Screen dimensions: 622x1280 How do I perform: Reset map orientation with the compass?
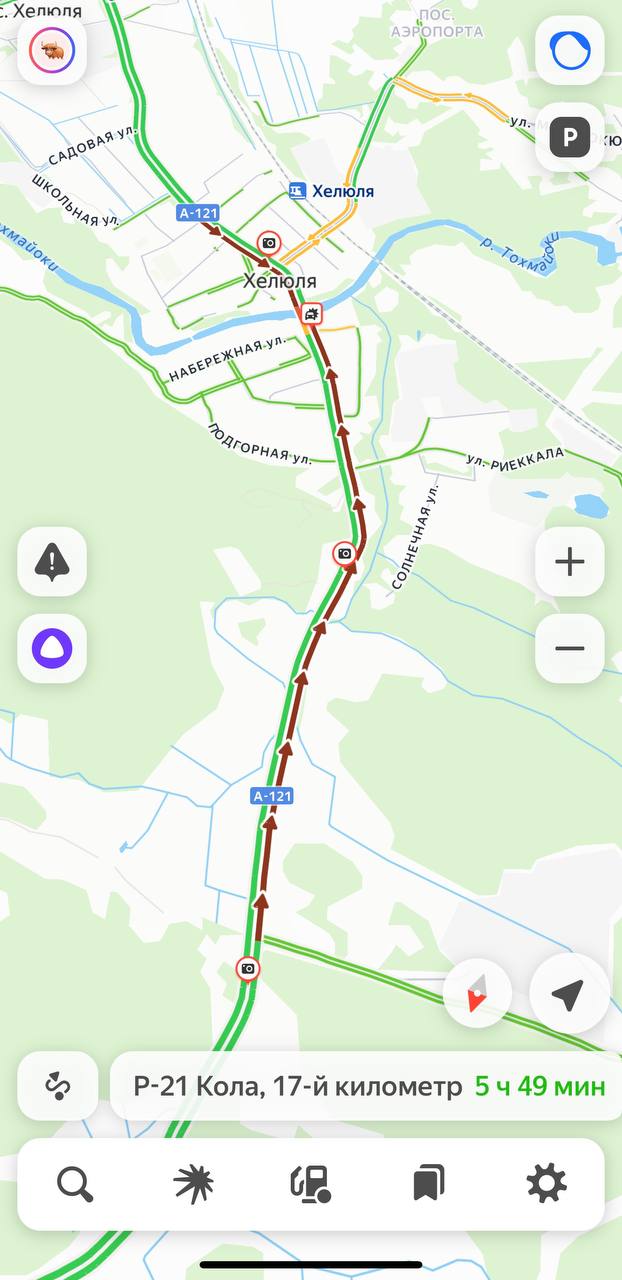coord(477,994)
